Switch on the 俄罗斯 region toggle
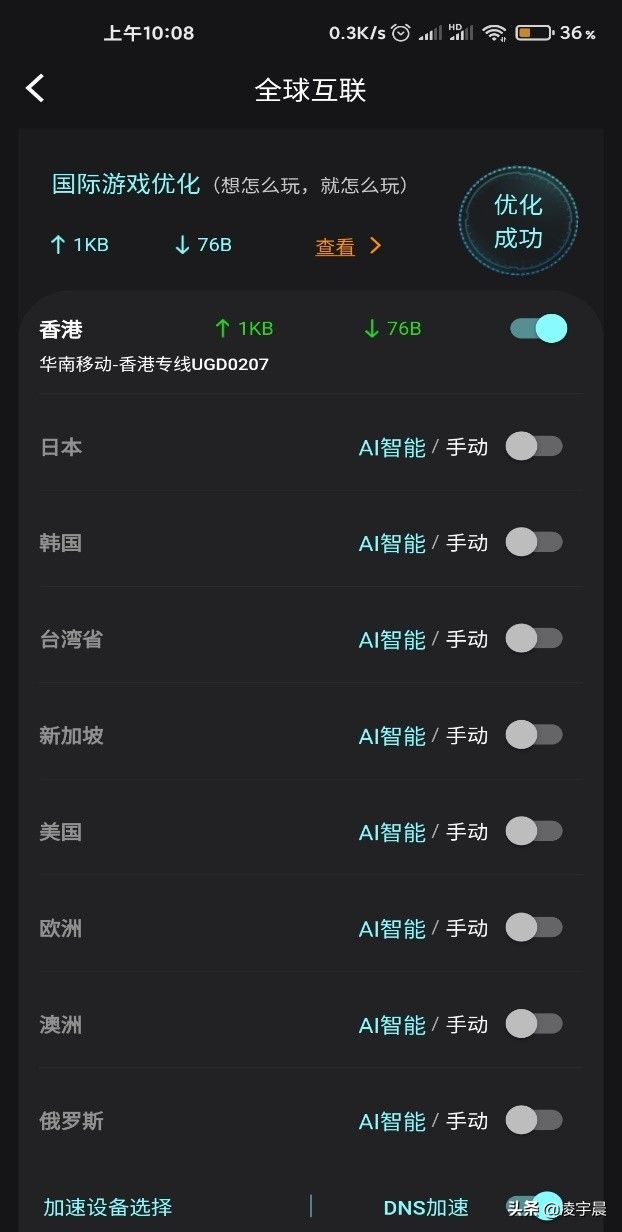The image size is (622, 1232). pos(534,1120)
